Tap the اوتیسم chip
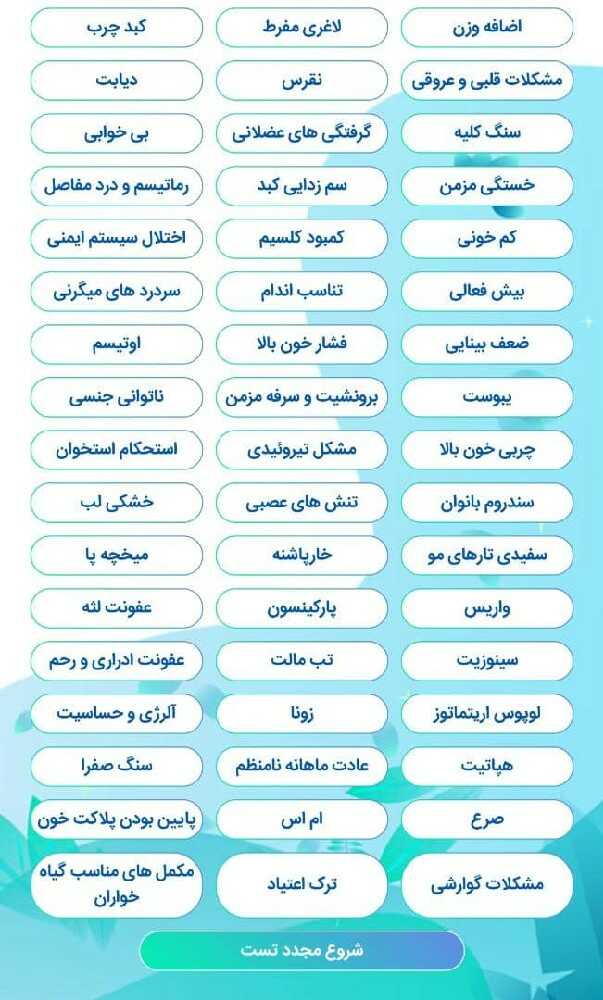 [117, 344]
